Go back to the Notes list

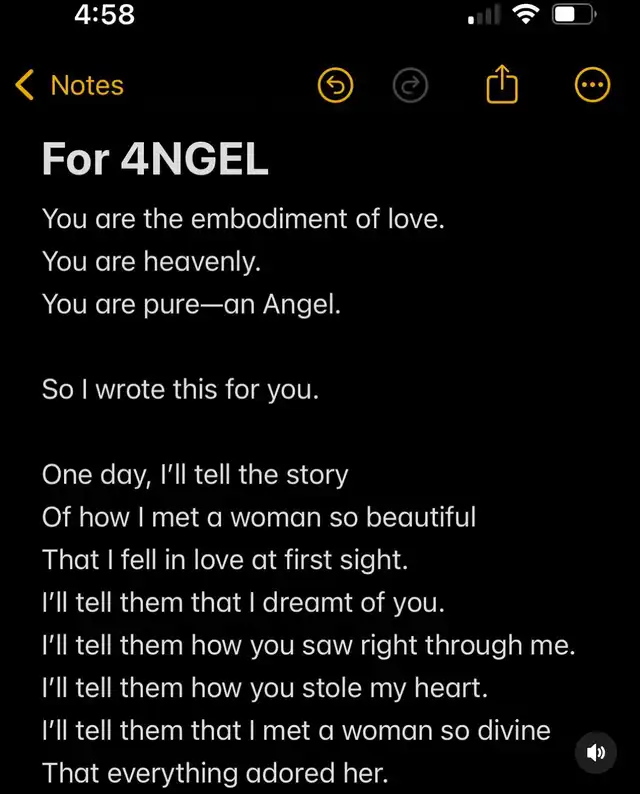click(70, 86)
